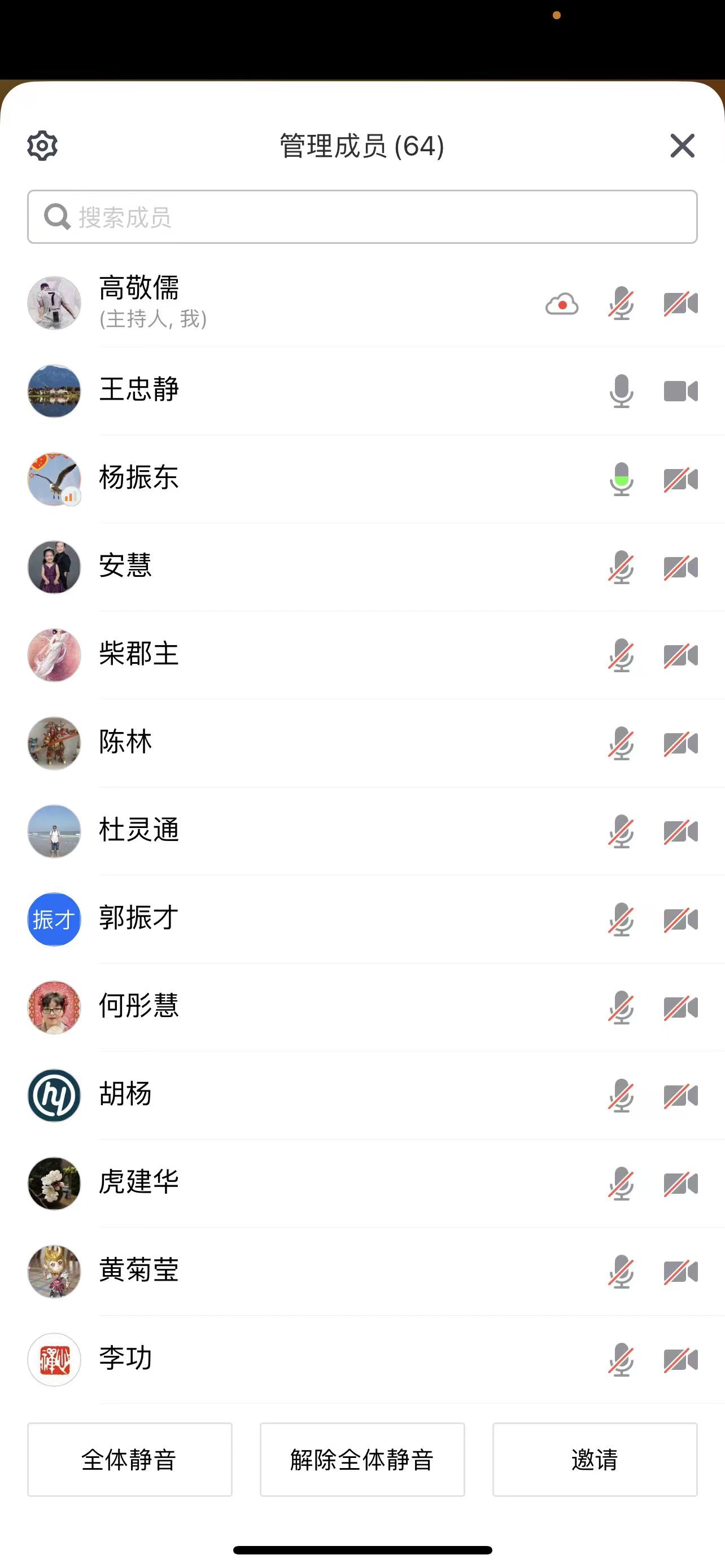Tap the cloud recording icon for 高敬儒
Image resolution: width=725 pixels, height=1568 pixels.
(562, 304)
